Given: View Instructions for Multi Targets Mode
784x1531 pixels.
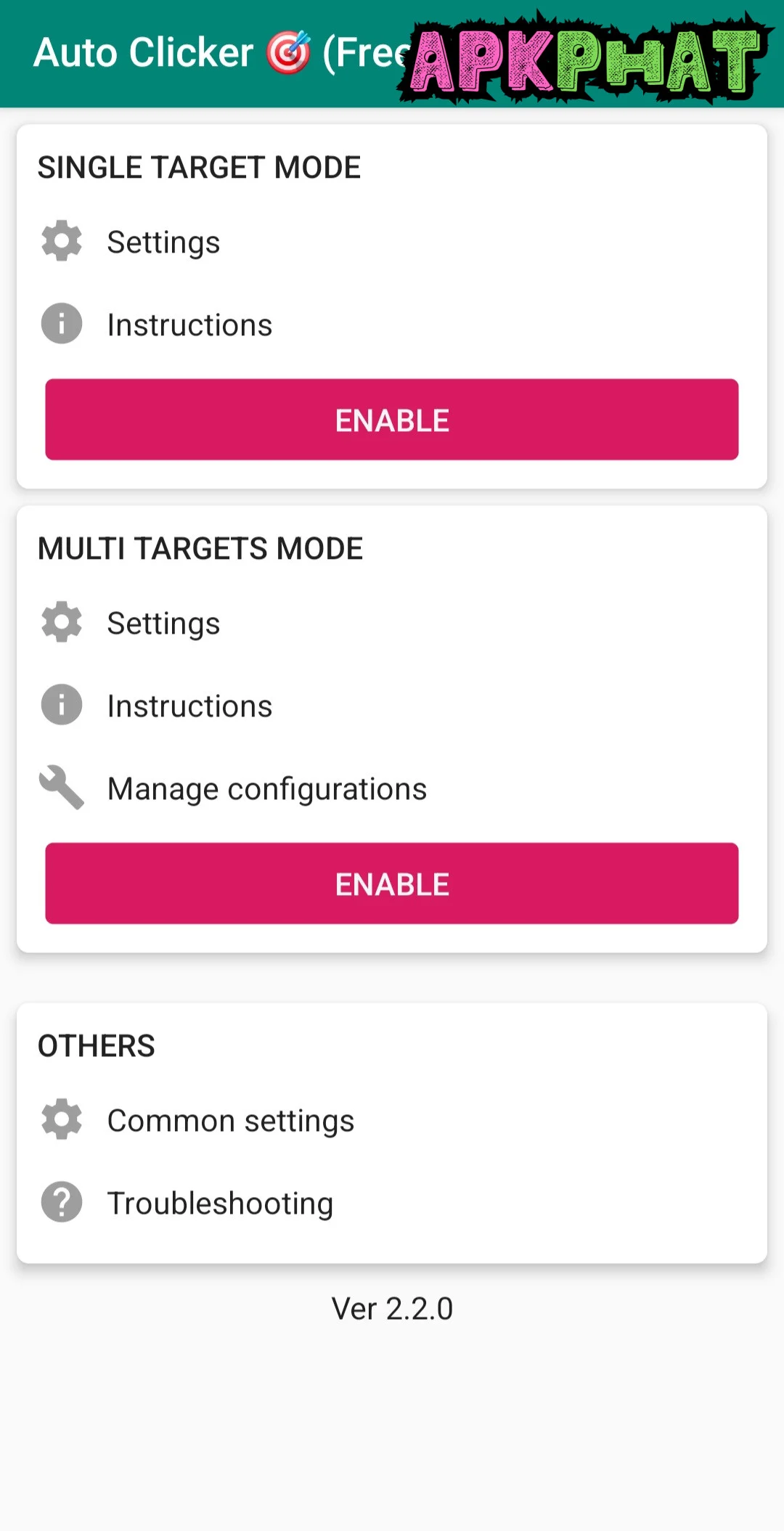Looking at the screenshot, I should pyautogui.click(x=189, y=706).
